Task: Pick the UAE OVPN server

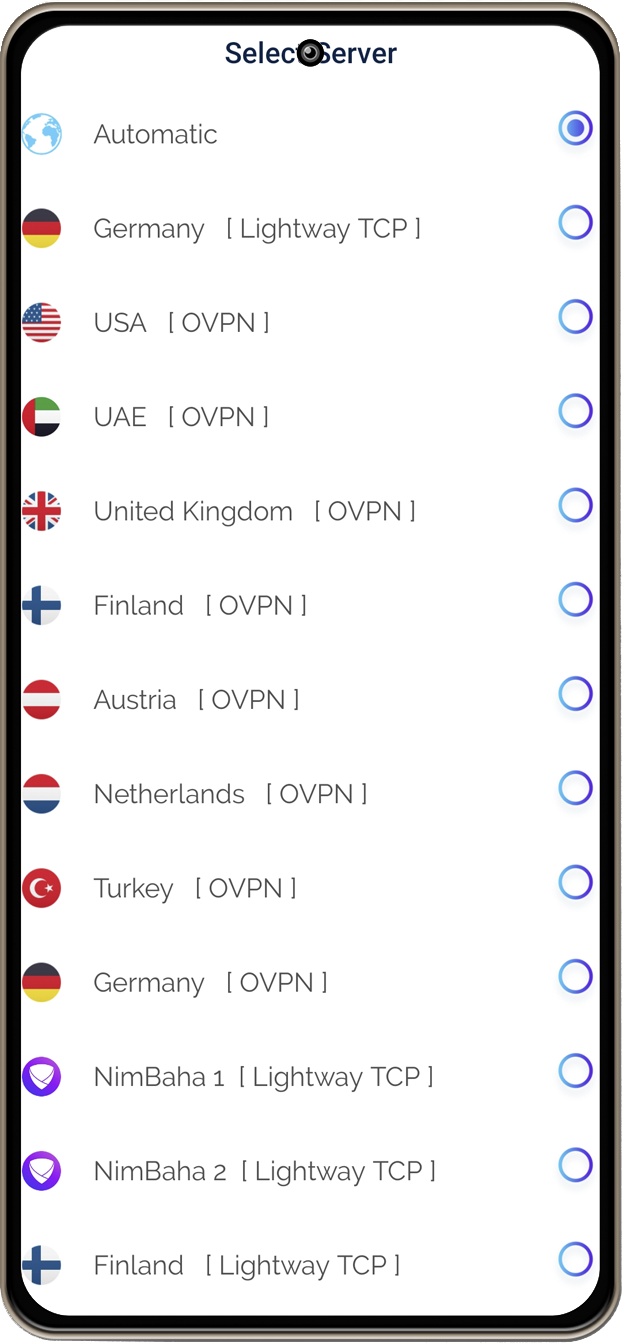Action: coord(310,416)
